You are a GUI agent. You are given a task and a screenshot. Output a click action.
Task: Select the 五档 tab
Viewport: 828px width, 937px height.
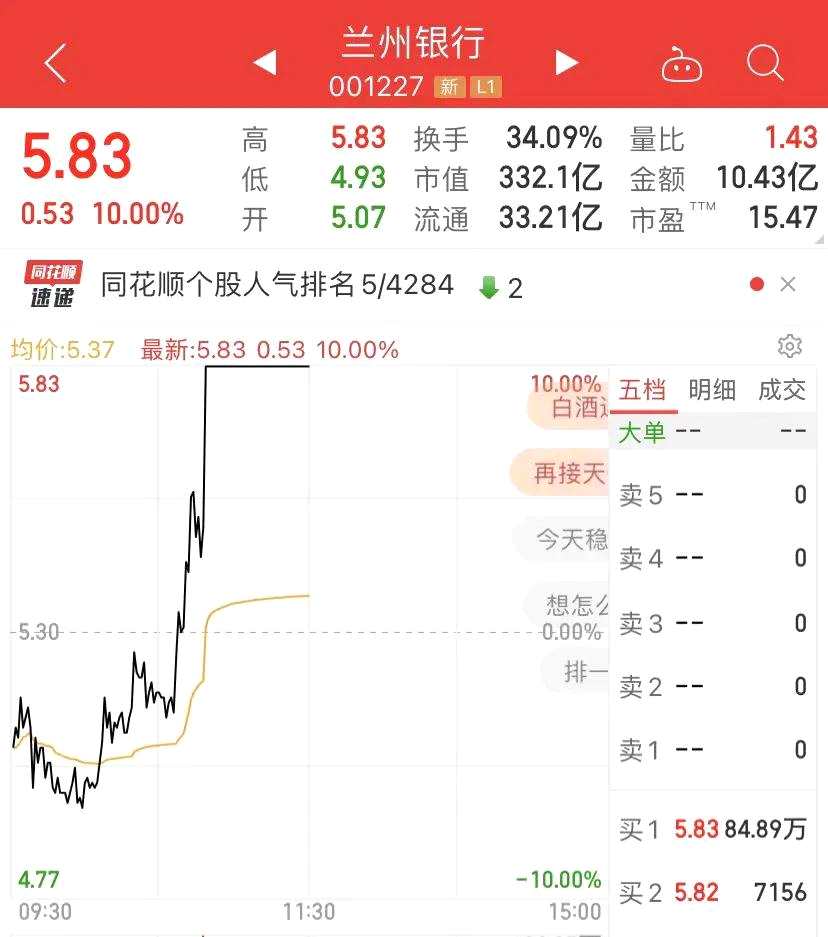pos(642,390)
